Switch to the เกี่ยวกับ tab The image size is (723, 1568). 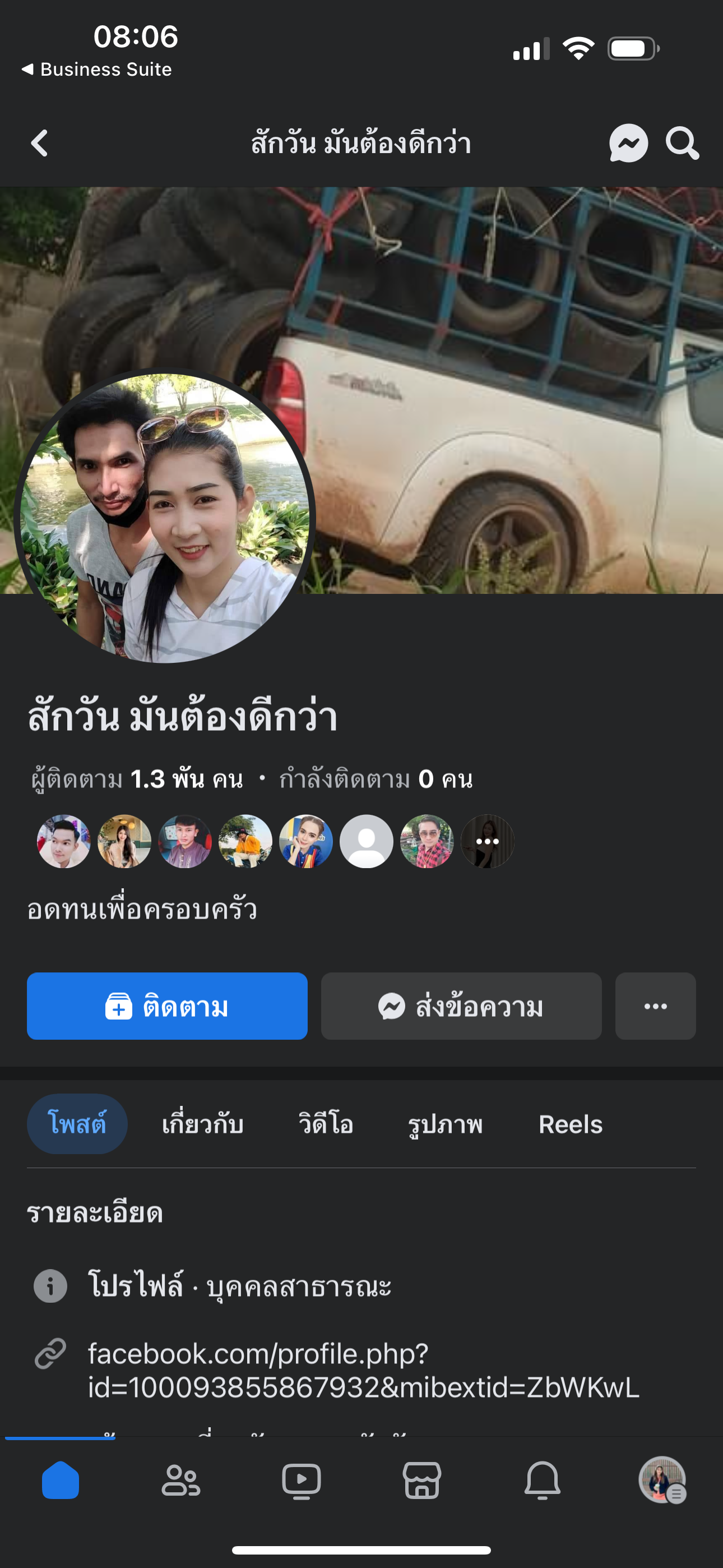[203, 1124]
